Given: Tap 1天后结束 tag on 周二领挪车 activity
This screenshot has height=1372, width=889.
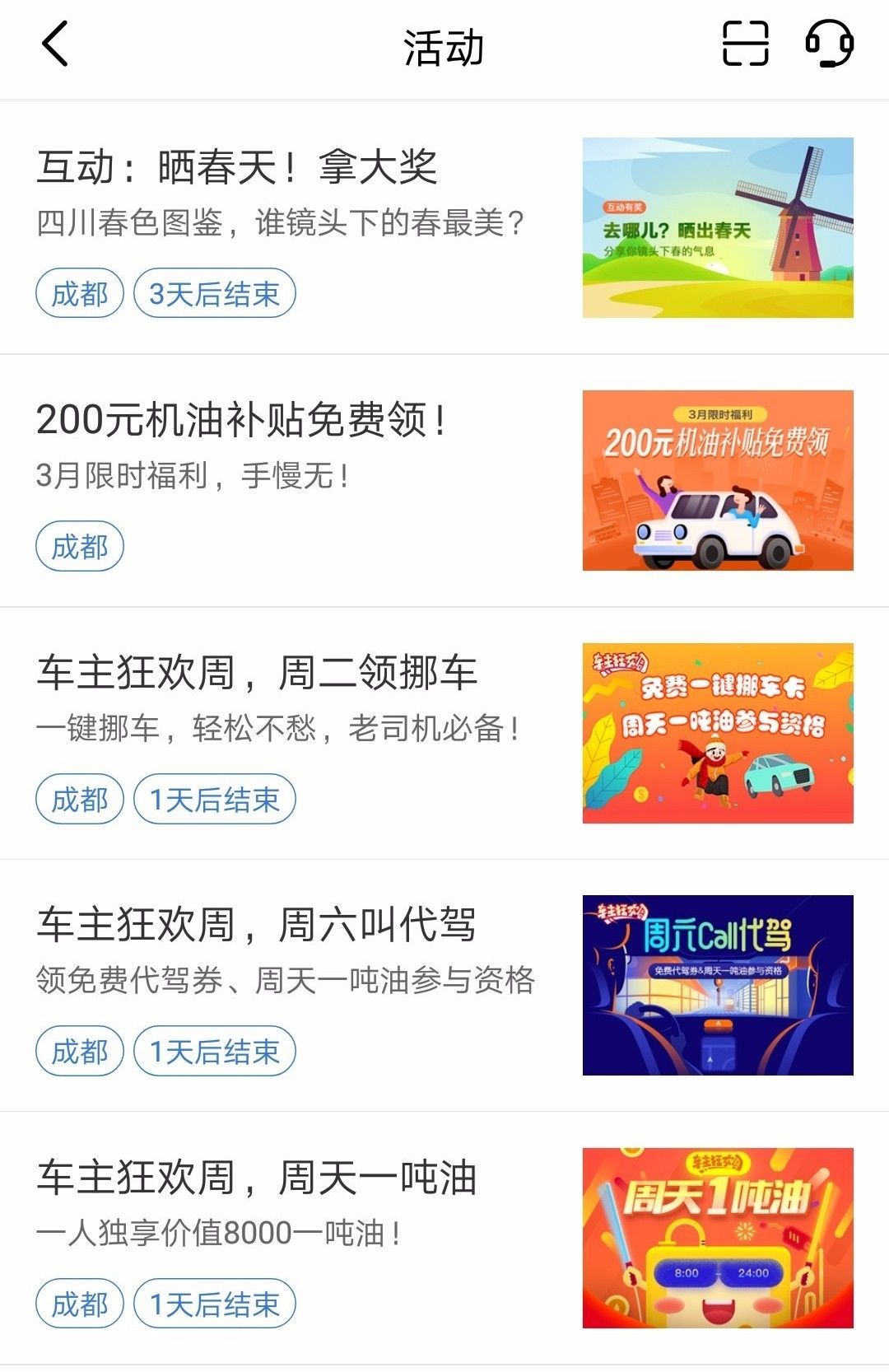Looking at the screenshot, I should coord(216,797).
